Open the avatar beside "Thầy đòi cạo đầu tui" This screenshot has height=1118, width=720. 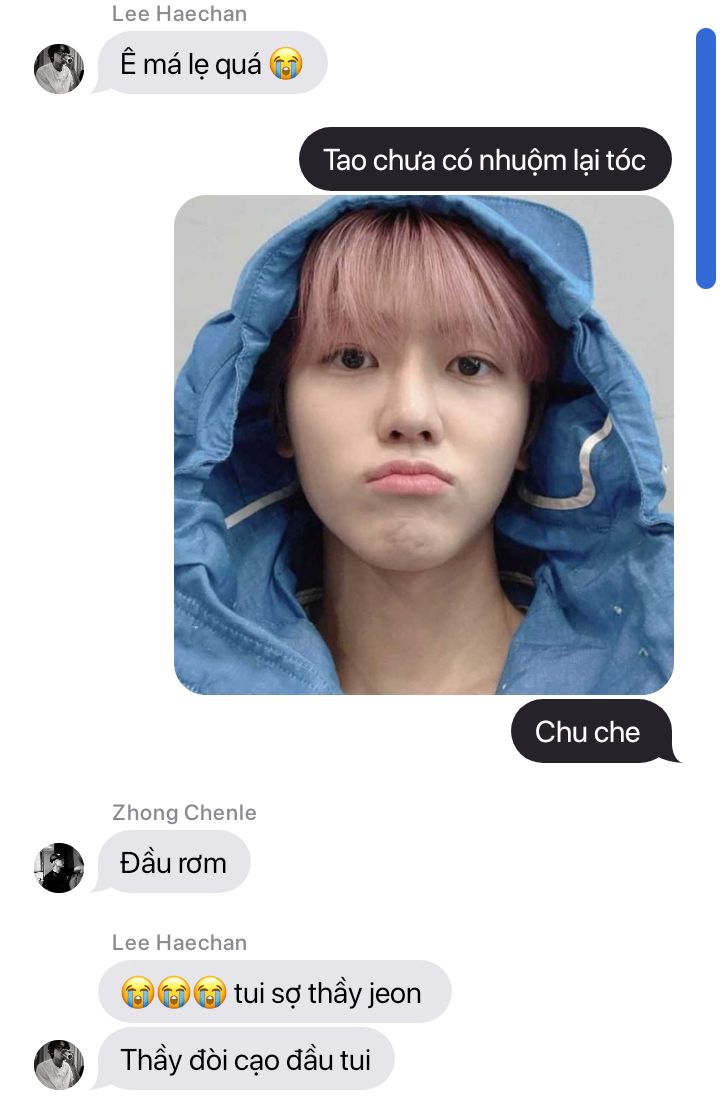(59, 1065)
